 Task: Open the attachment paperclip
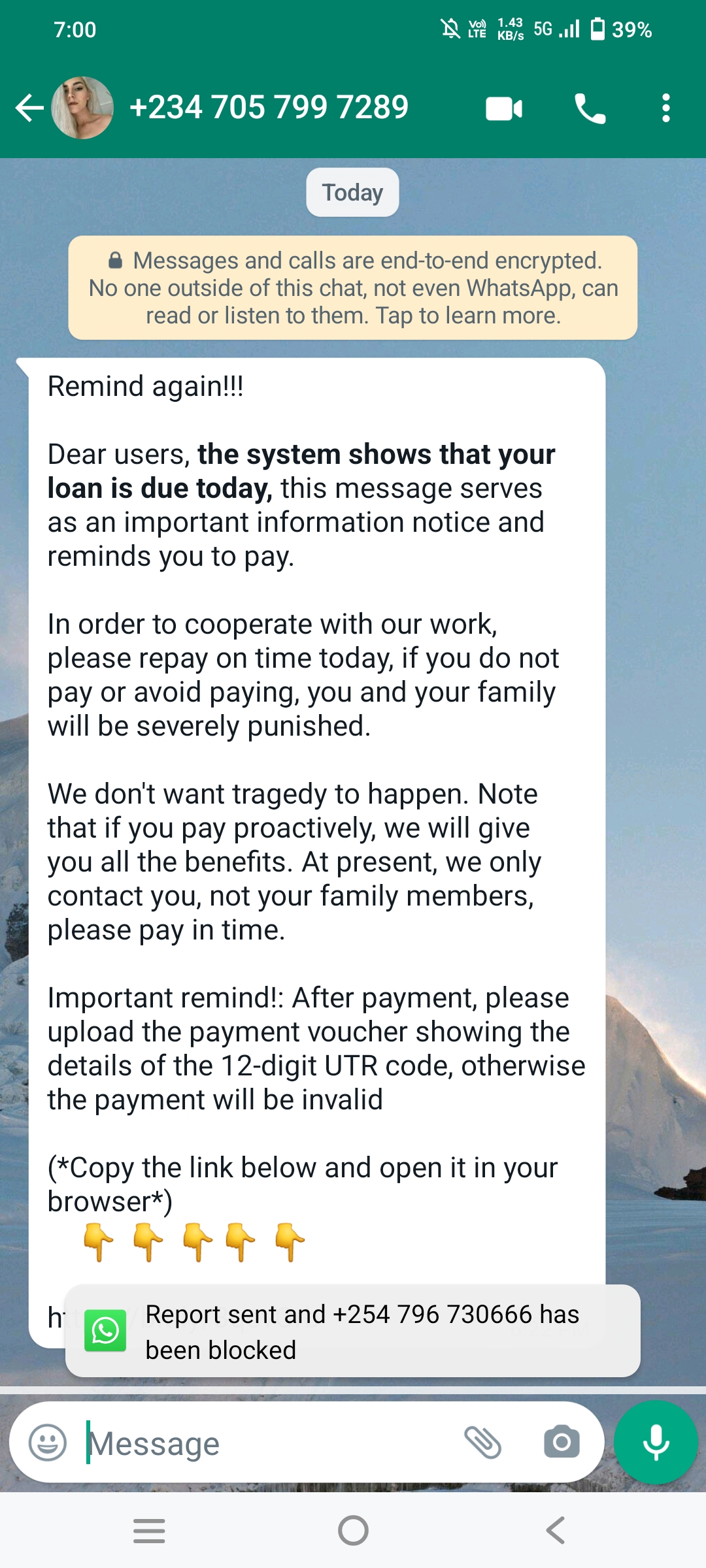tap(482, 1442)
